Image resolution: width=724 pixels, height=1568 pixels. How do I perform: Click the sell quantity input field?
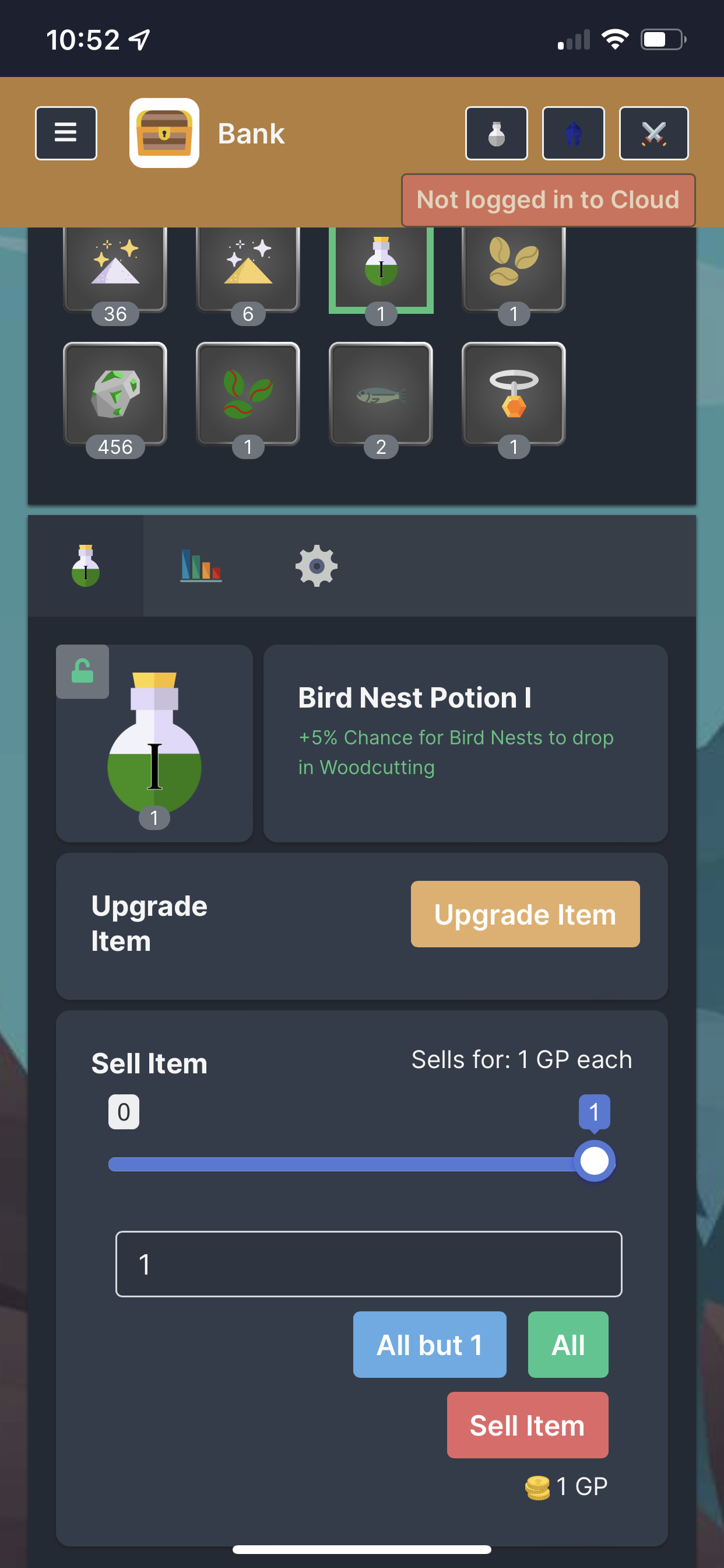pyautogui.click(x=368, y=1264)
